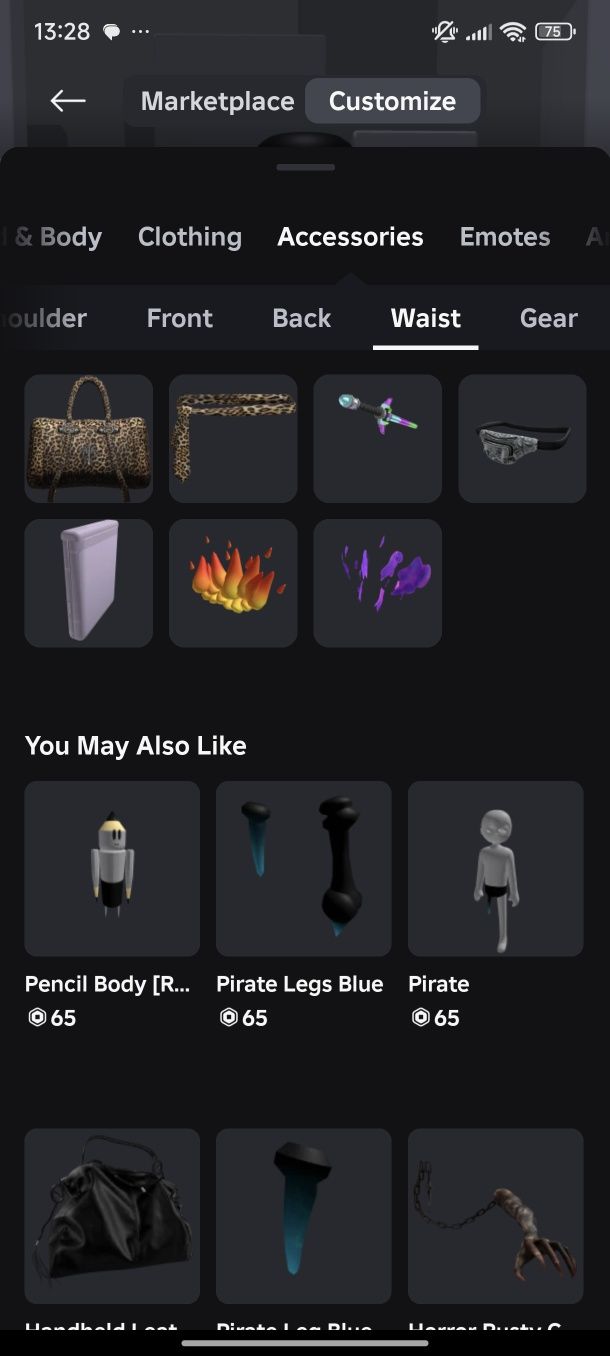
Task: Open the Emotes category
Action: 504,237
